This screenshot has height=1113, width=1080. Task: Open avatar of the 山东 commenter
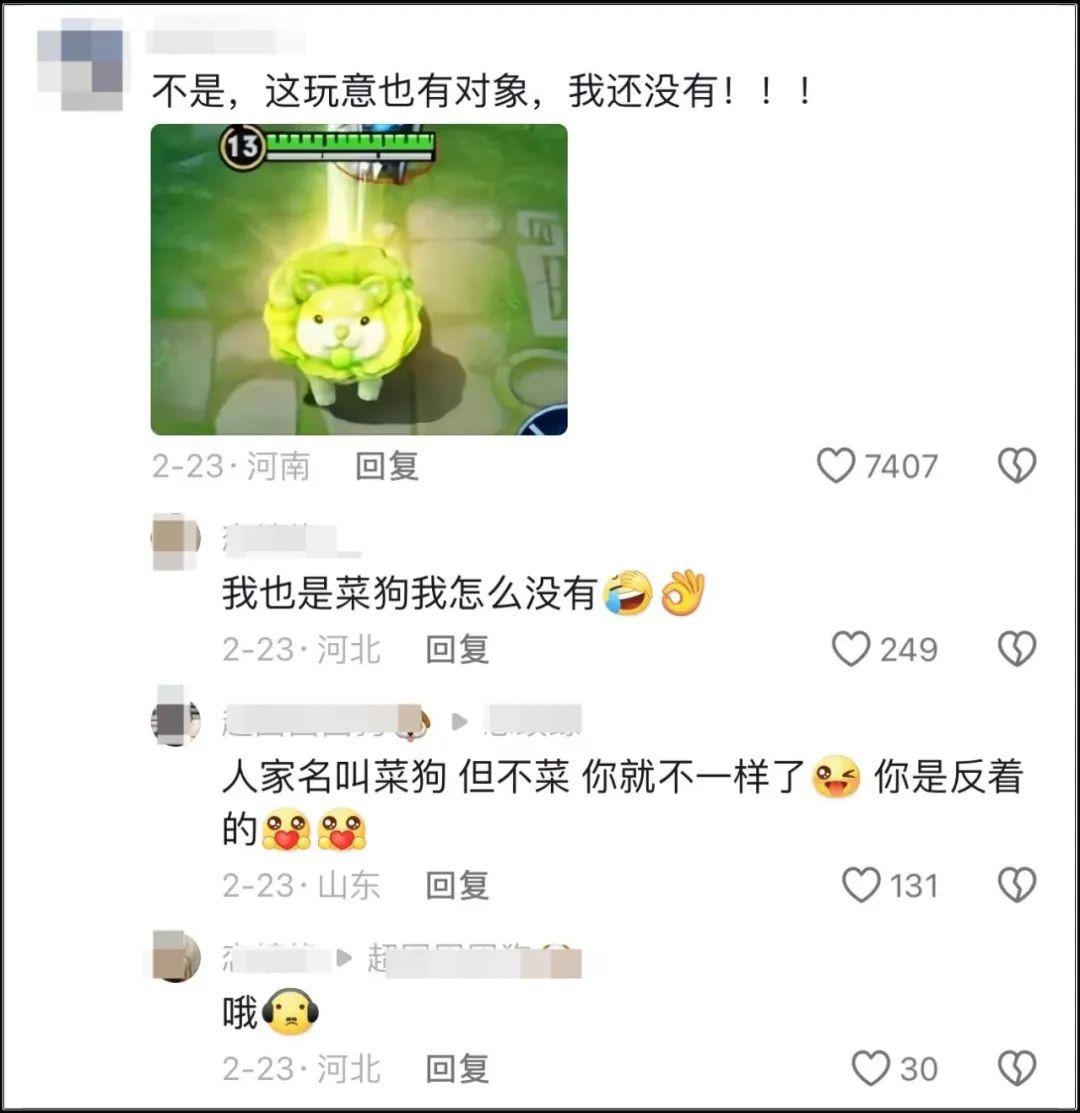[x=176, y=717]
